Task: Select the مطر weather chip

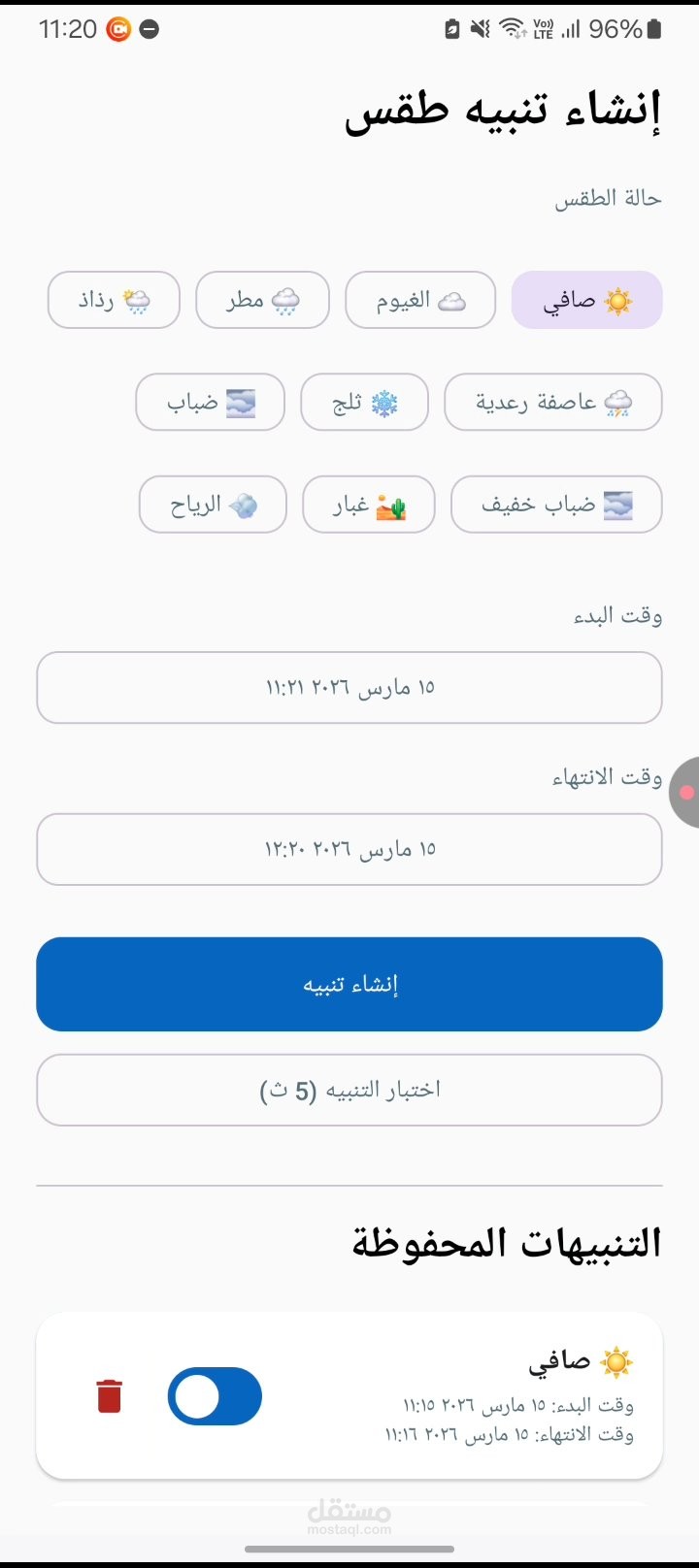Action: 262,301
